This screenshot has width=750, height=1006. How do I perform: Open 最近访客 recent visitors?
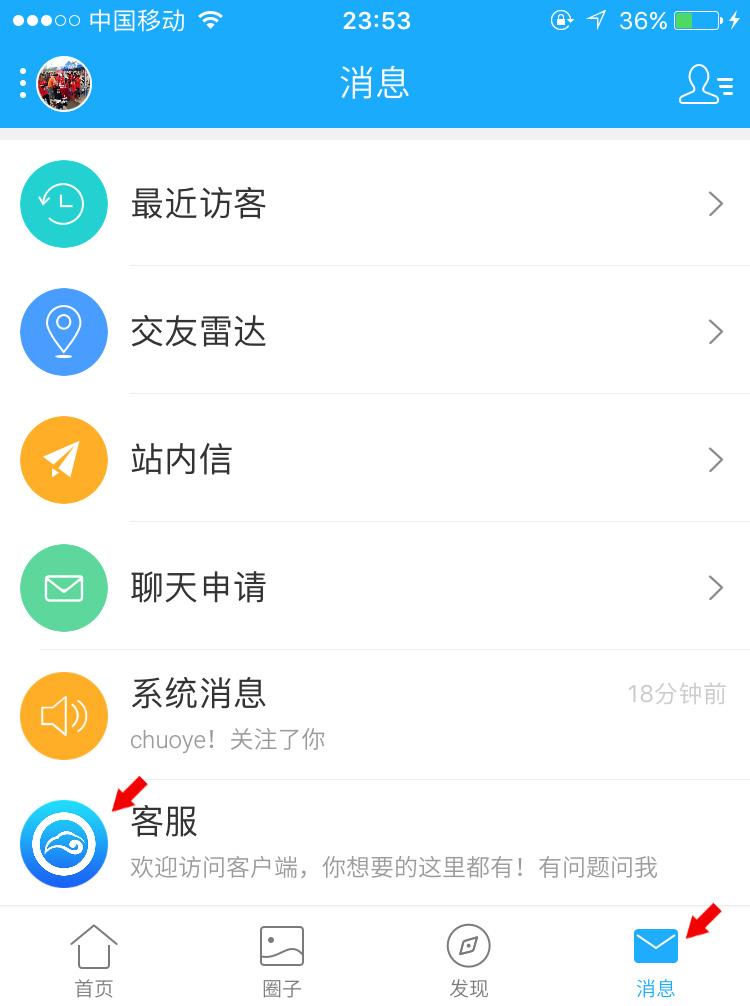[x=375, y=204]
